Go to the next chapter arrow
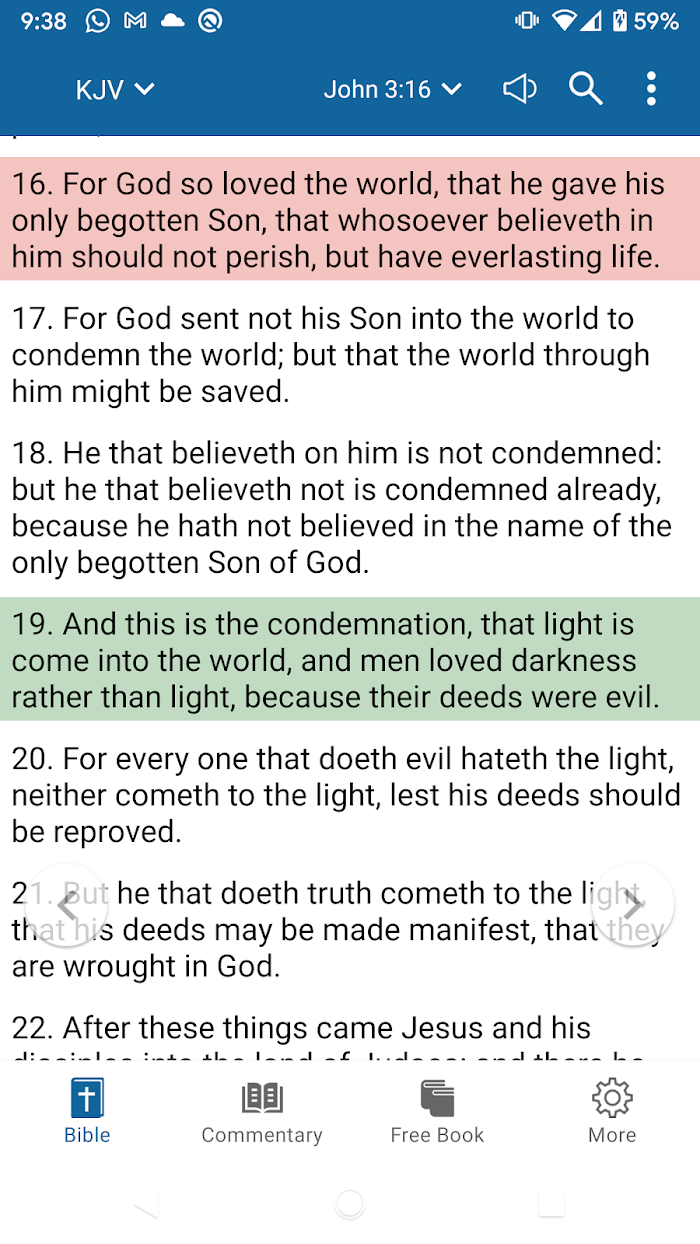This screenshot has width=700, height=1244. point(633,906)
